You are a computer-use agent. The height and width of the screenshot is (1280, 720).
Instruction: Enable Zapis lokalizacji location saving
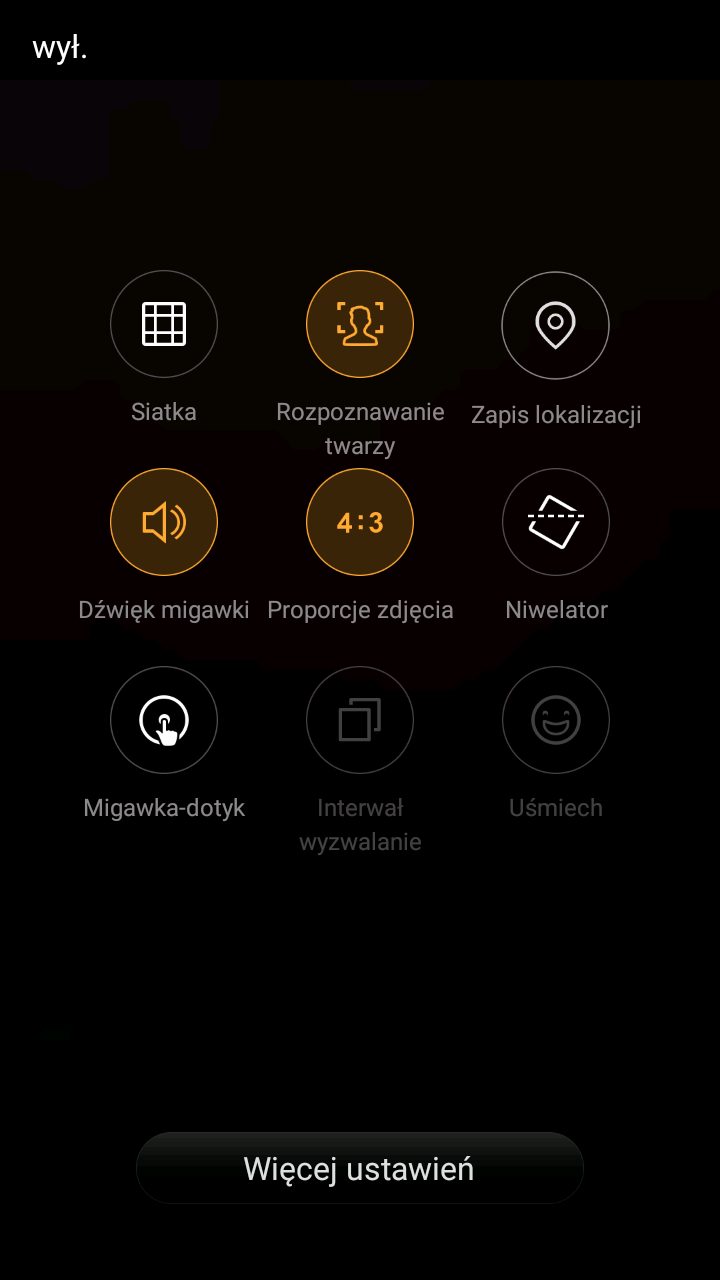[555, 324]
